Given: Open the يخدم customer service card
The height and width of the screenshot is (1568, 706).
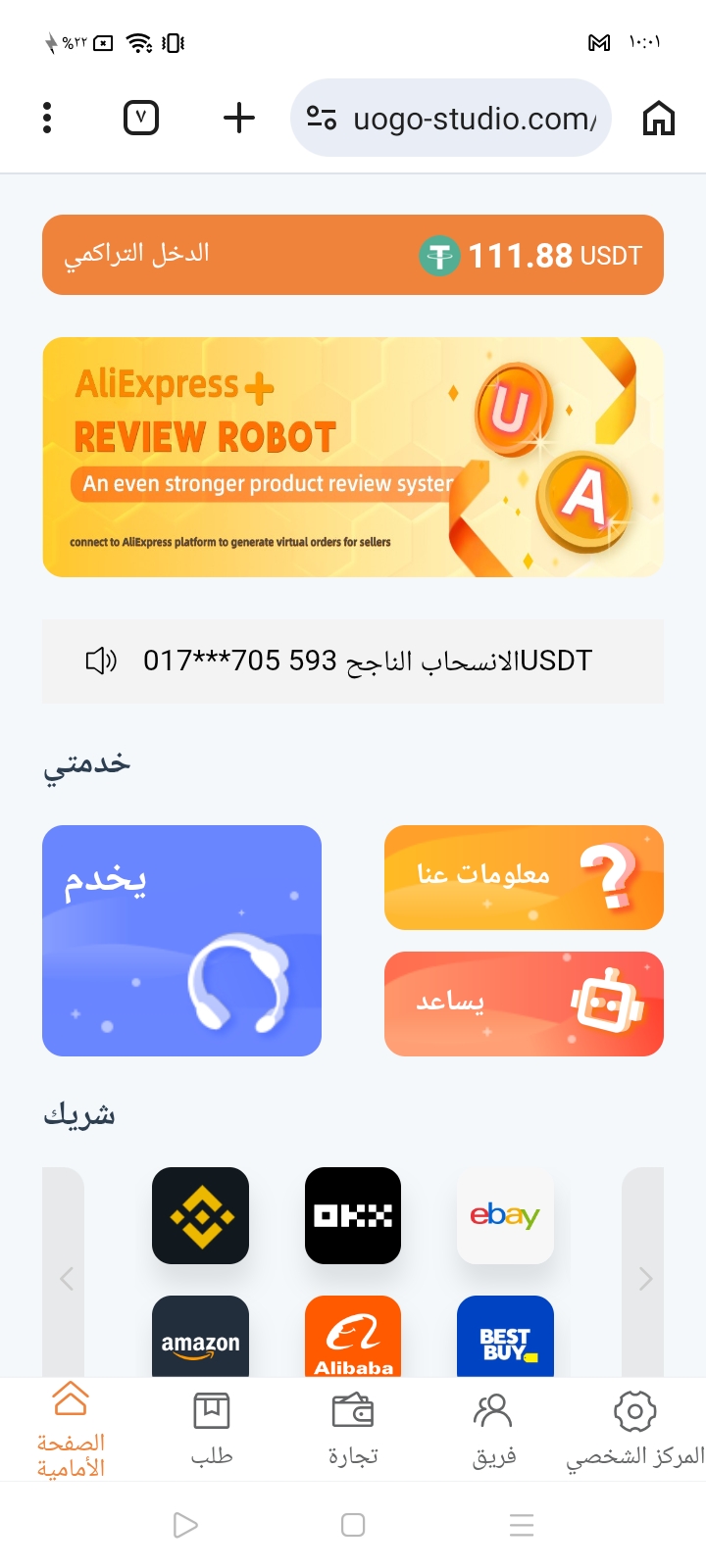Looking at the screenshot, I should tap(181, 941).
